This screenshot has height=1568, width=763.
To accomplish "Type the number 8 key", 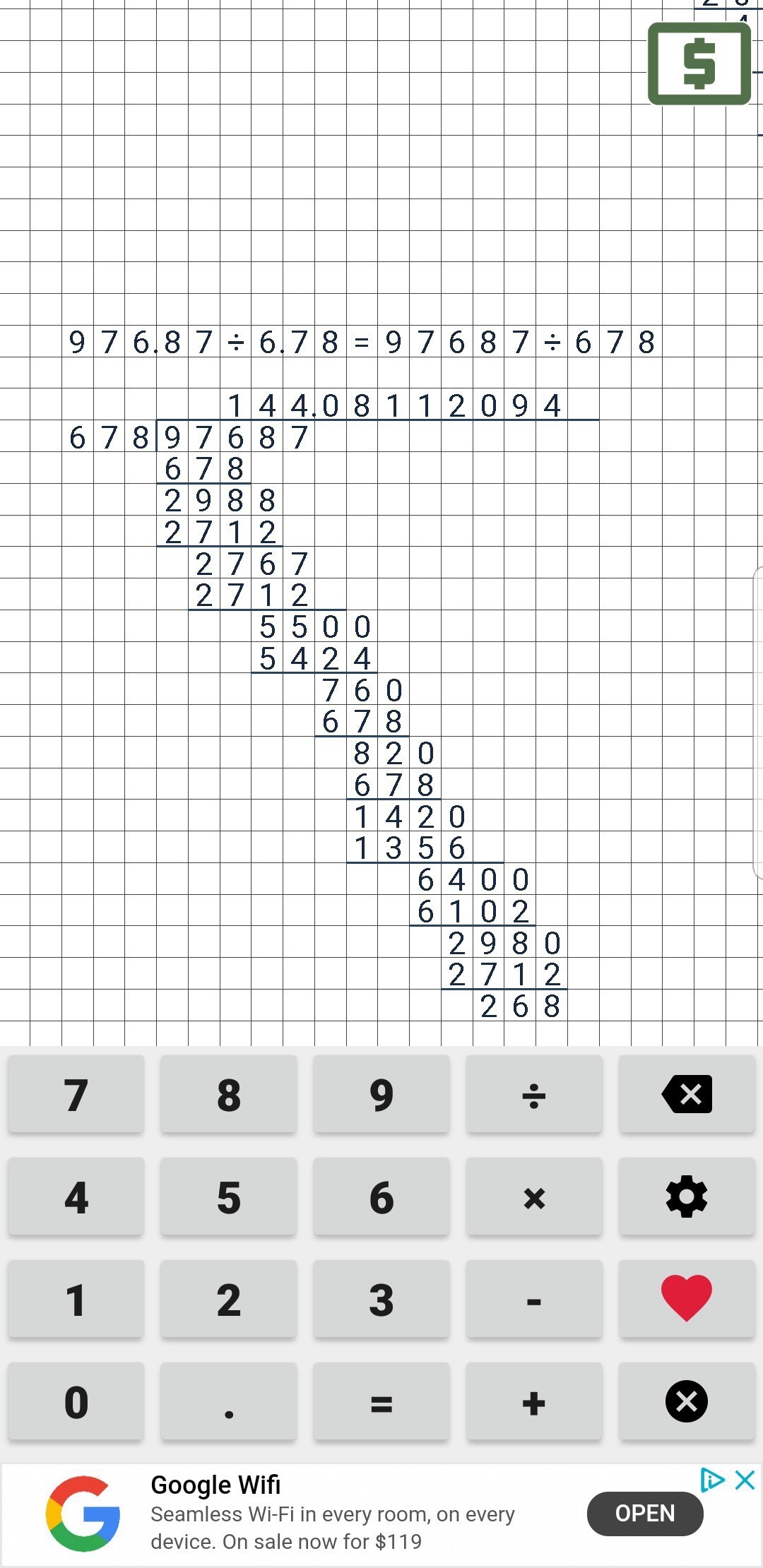I will click(x=229, y=1095).
